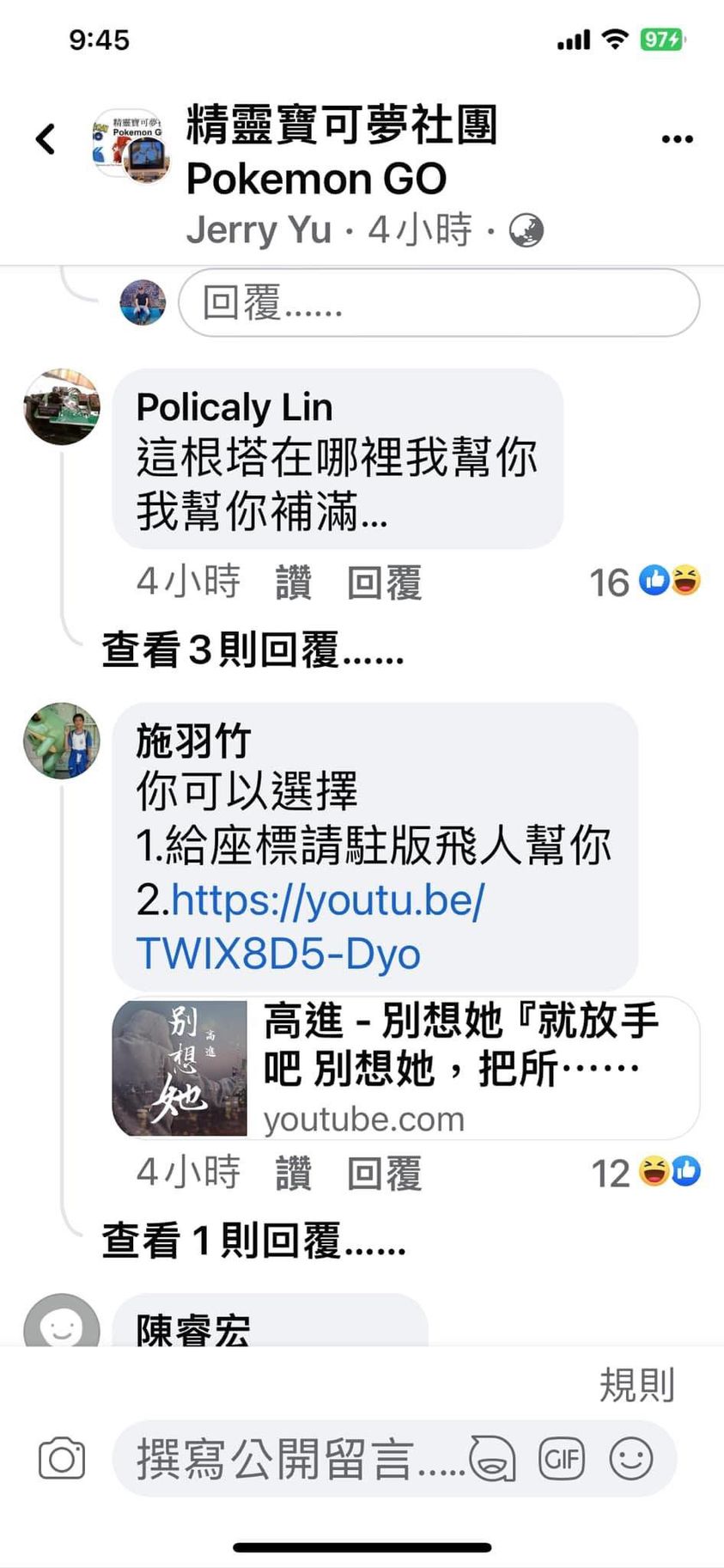
Task: Open the three-dot overflow menu
Action: click(677, 139)
